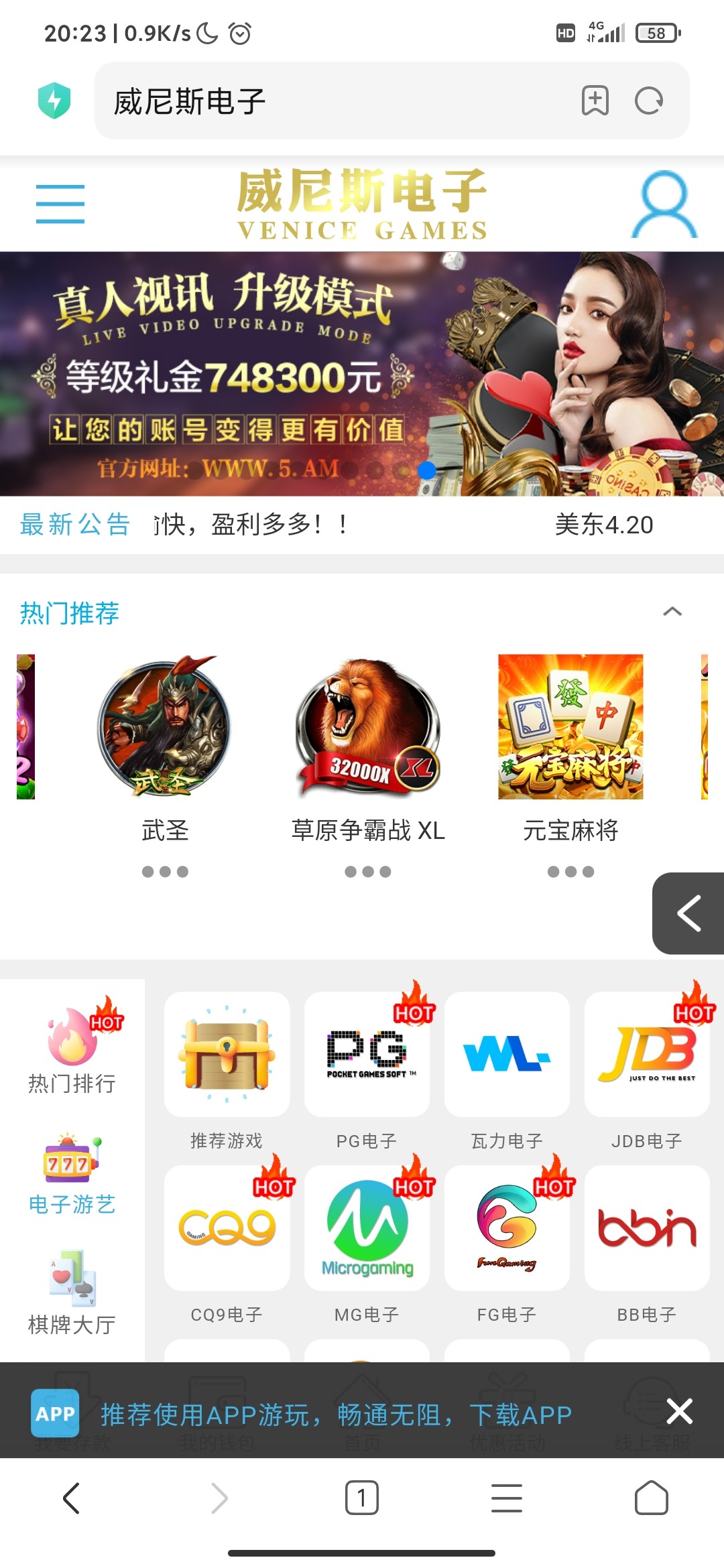Open the 推荐游戏 tile
724x1568 pixels.
[227, 1055]
